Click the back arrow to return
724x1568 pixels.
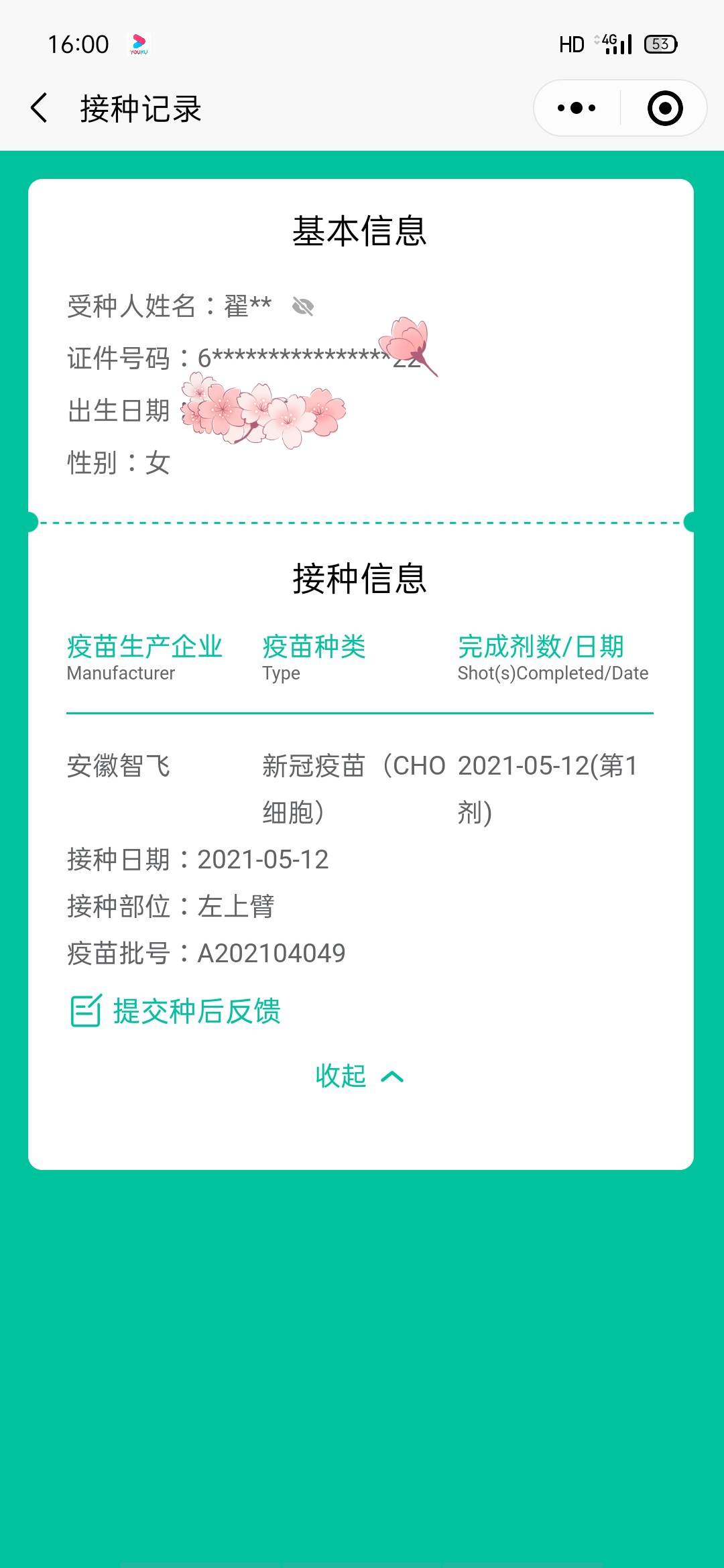(x=38, y=108)
